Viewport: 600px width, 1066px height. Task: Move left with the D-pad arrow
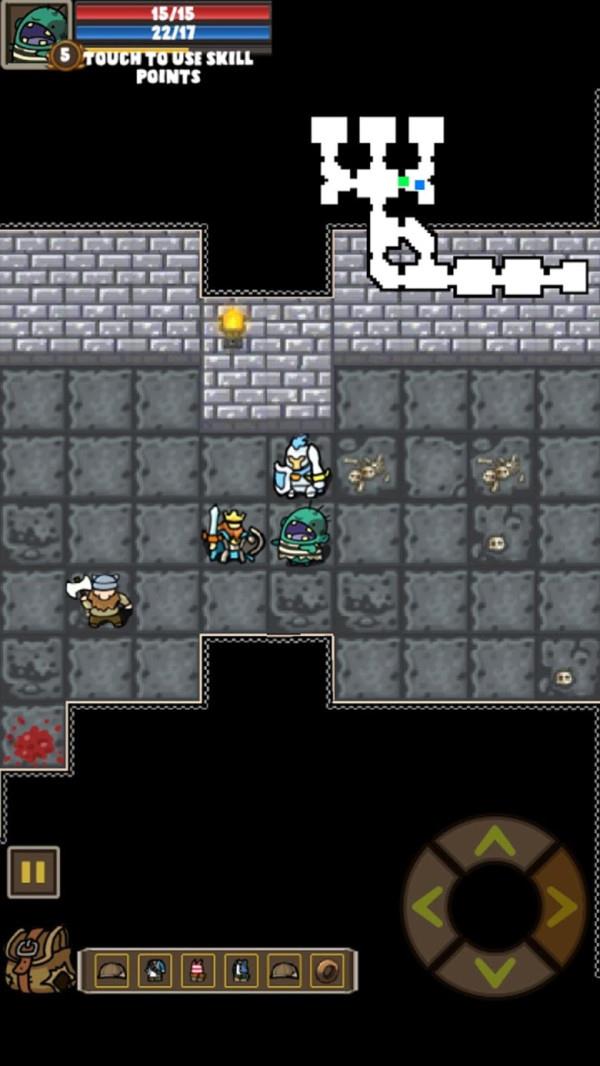click(431, 907)
